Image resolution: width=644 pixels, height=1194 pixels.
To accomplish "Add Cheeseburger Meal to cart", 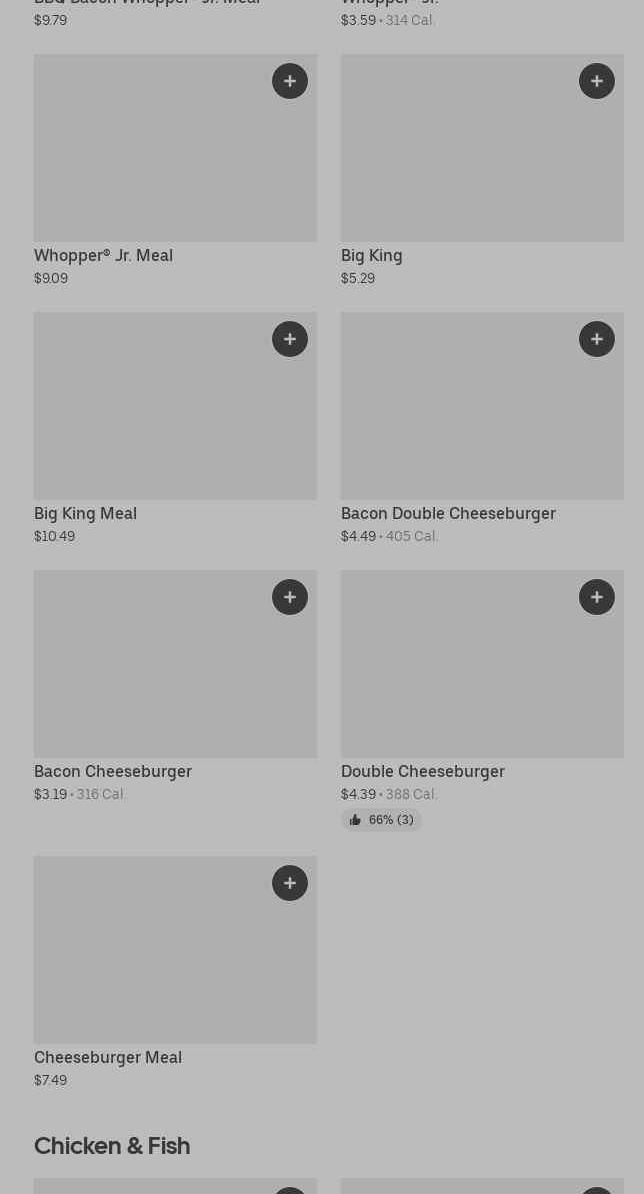I will point(290,883).
